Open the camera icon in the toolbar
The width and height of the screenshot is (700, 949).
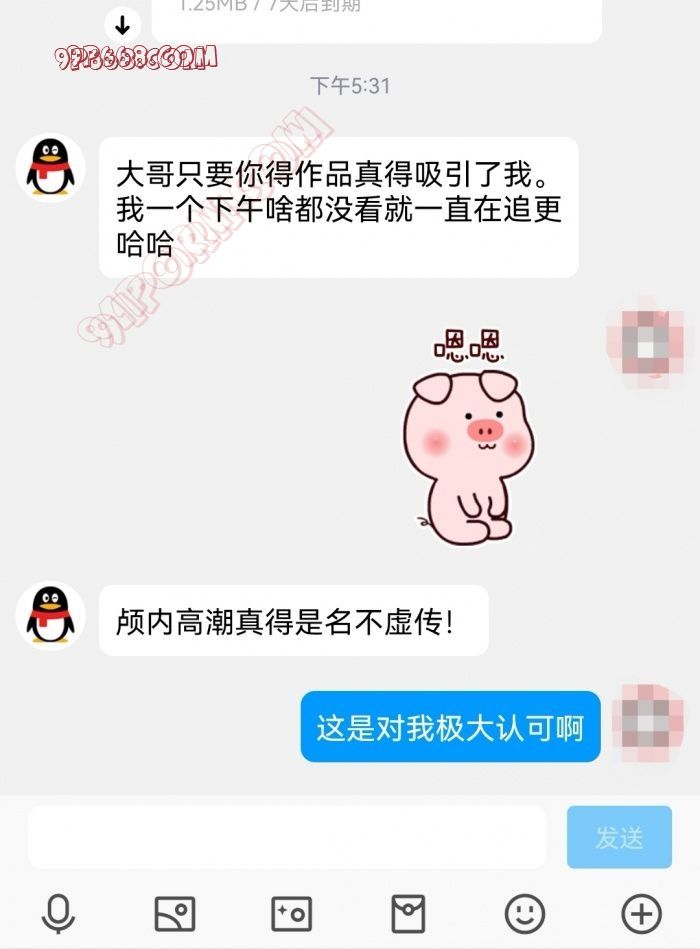pos(292,913)
